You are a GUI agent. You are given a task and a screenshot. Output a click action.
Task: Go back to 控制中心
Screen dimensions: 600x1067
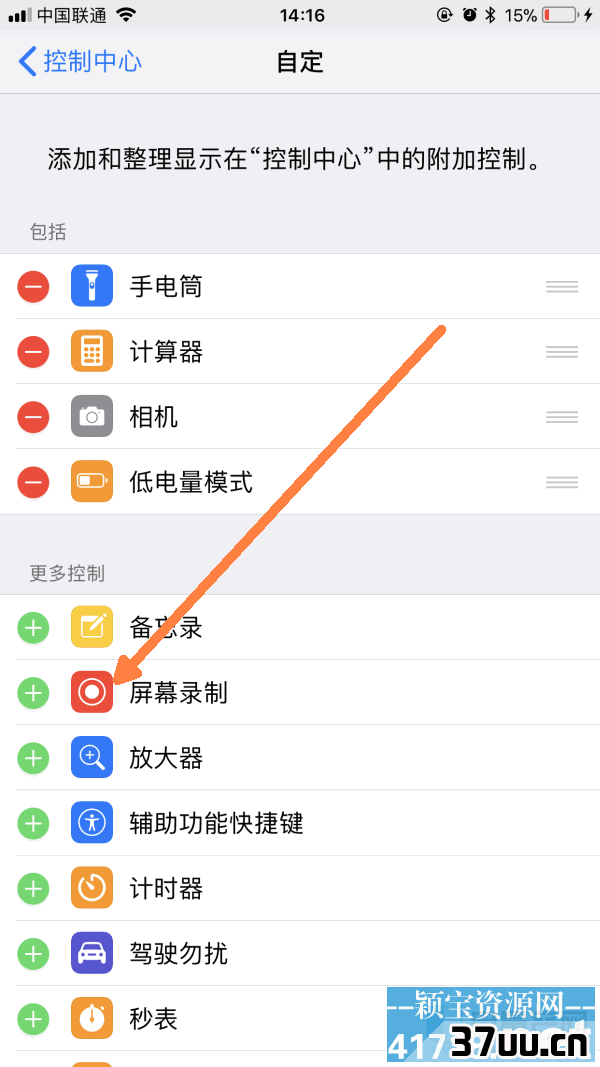(80, 62)
